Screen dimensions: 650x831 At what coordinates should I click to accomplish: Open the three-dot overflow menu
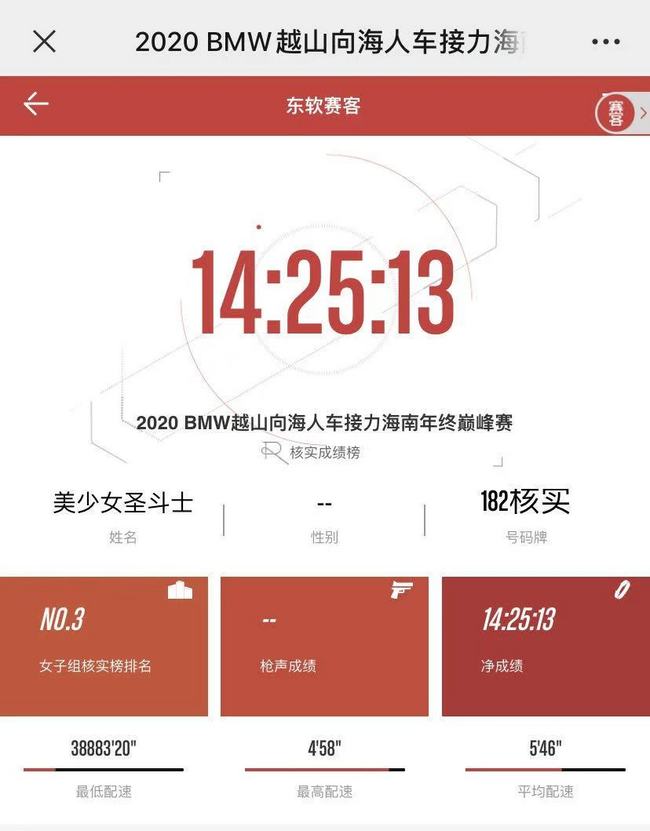coord(605,42)
